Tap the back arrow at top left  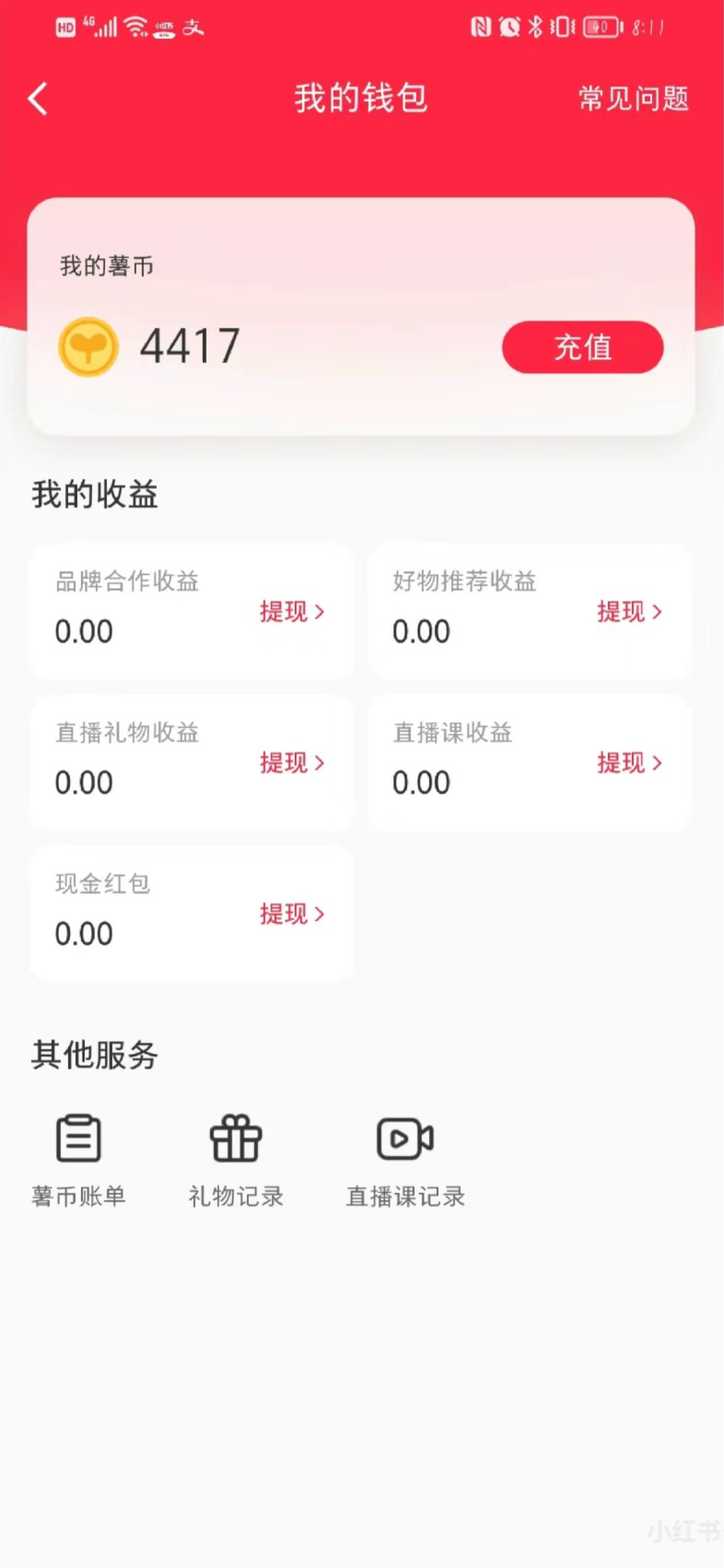coord(37,98)
